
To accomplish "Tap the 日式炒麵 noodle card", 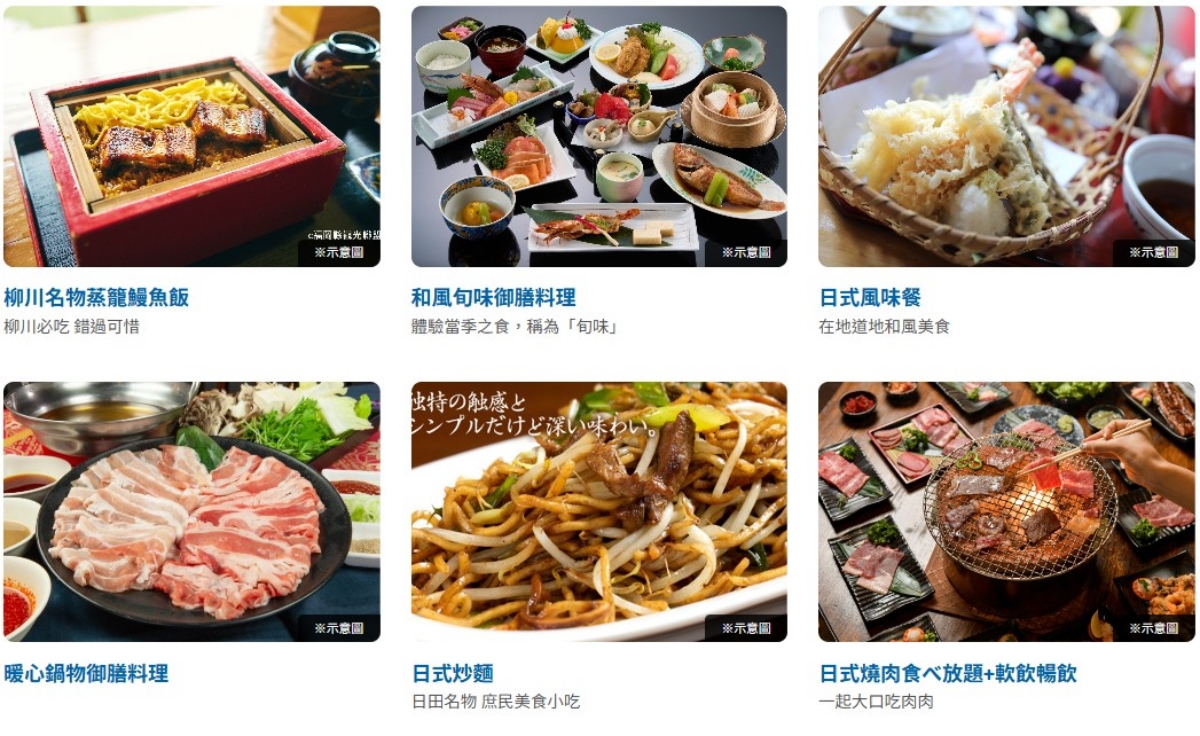I will pos(599,511).
